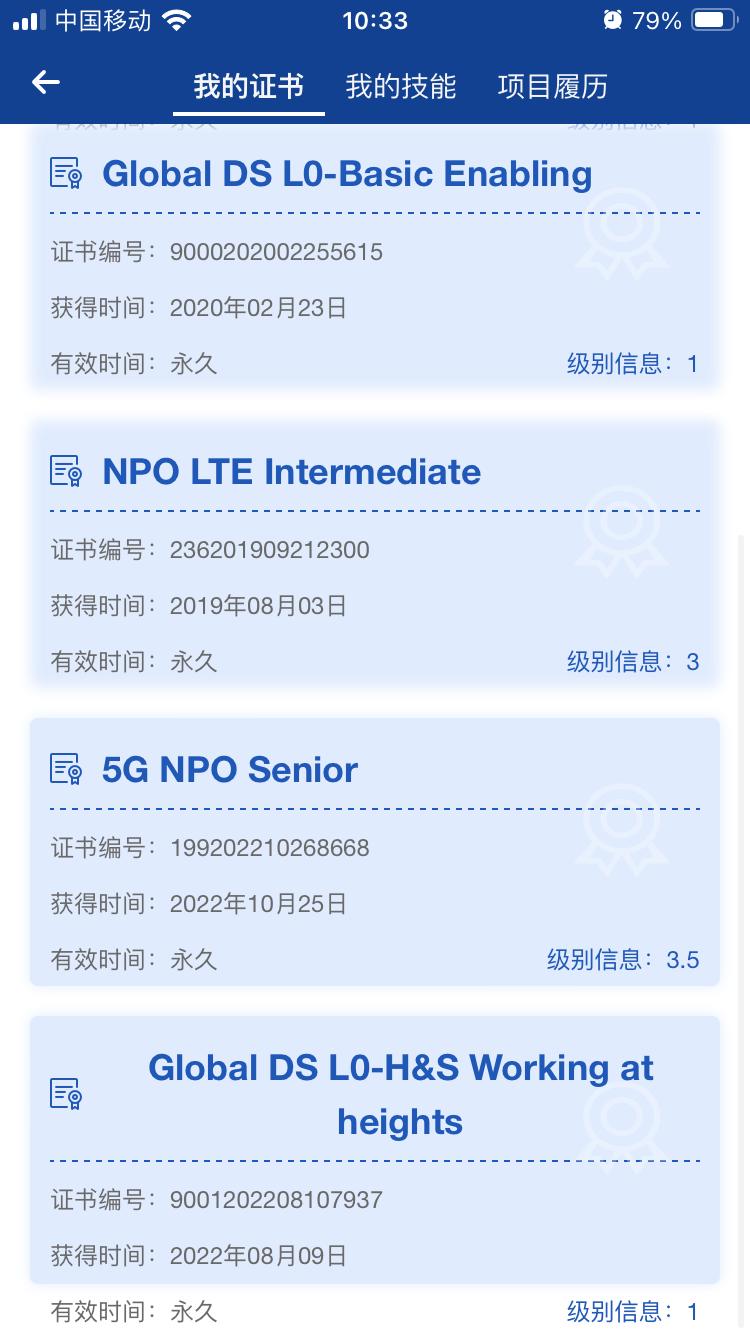Switch to the 项目履历 tab
Screen dimensions: 750x1334
tap(553, 86)
